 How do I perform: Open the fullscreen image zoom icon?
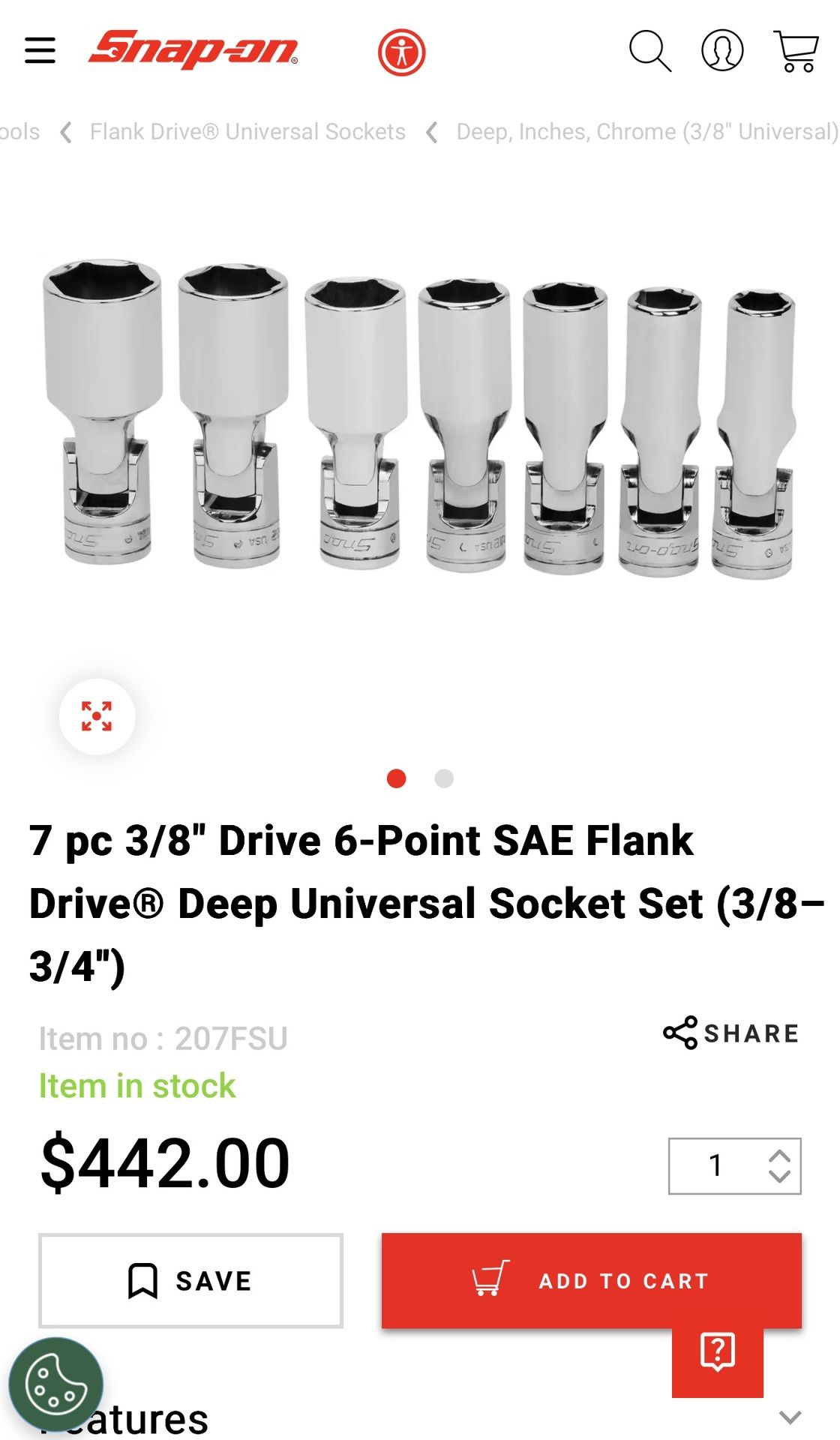pos(96,717)
